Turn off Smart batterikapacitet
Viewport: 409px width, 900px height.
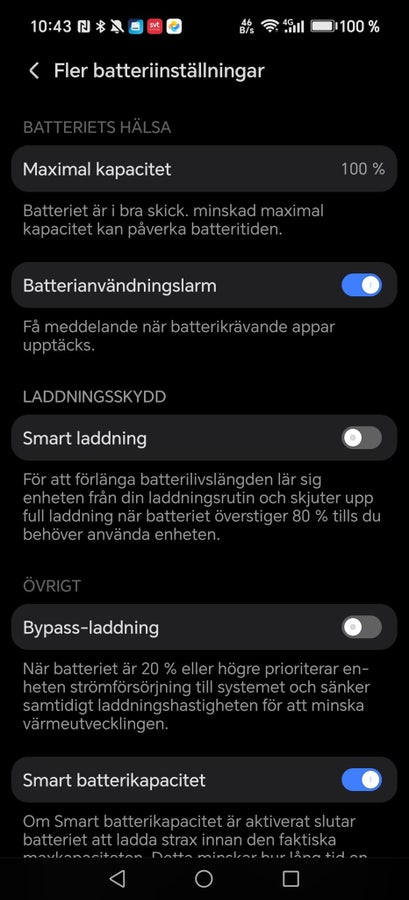361,779
